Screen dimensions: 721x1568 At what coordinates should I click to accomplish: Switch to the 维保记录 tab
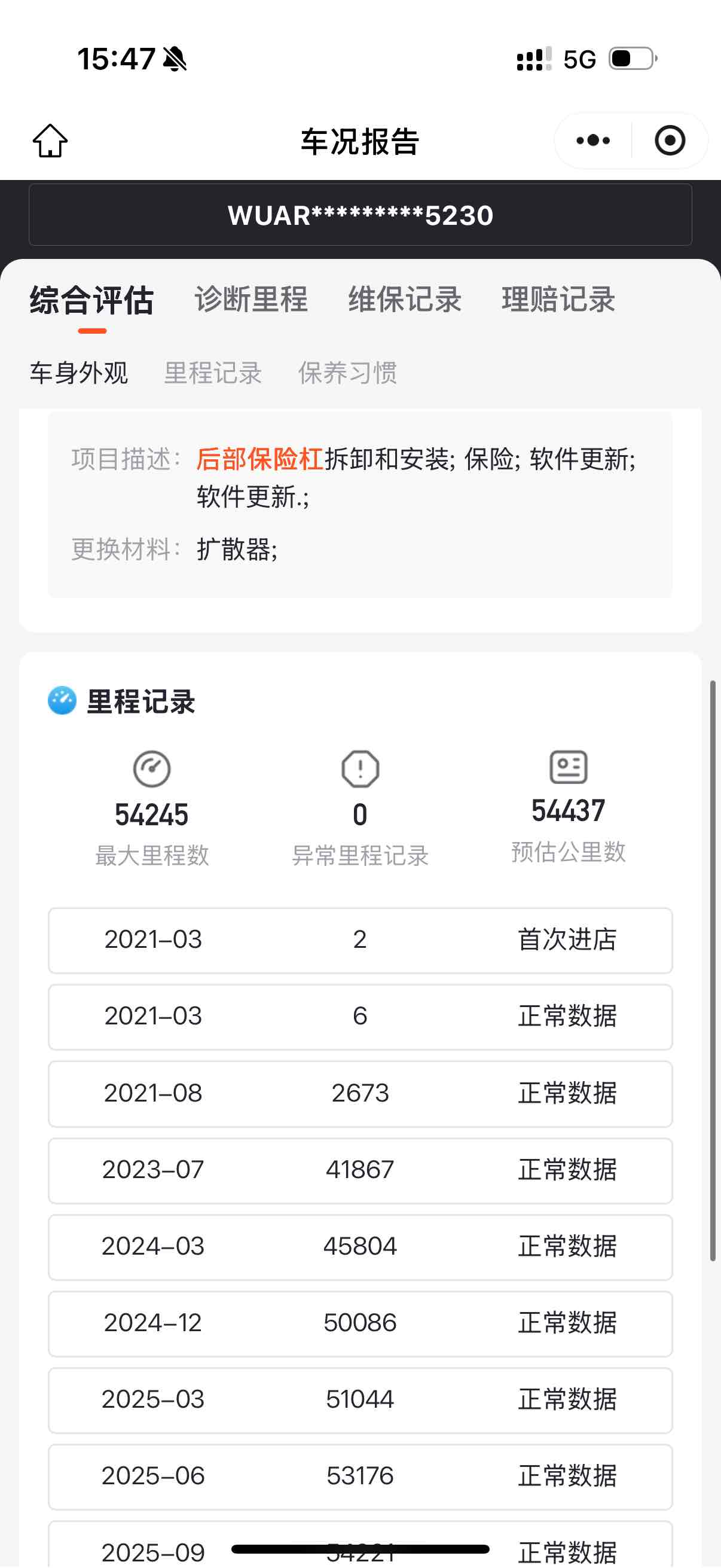405,300
